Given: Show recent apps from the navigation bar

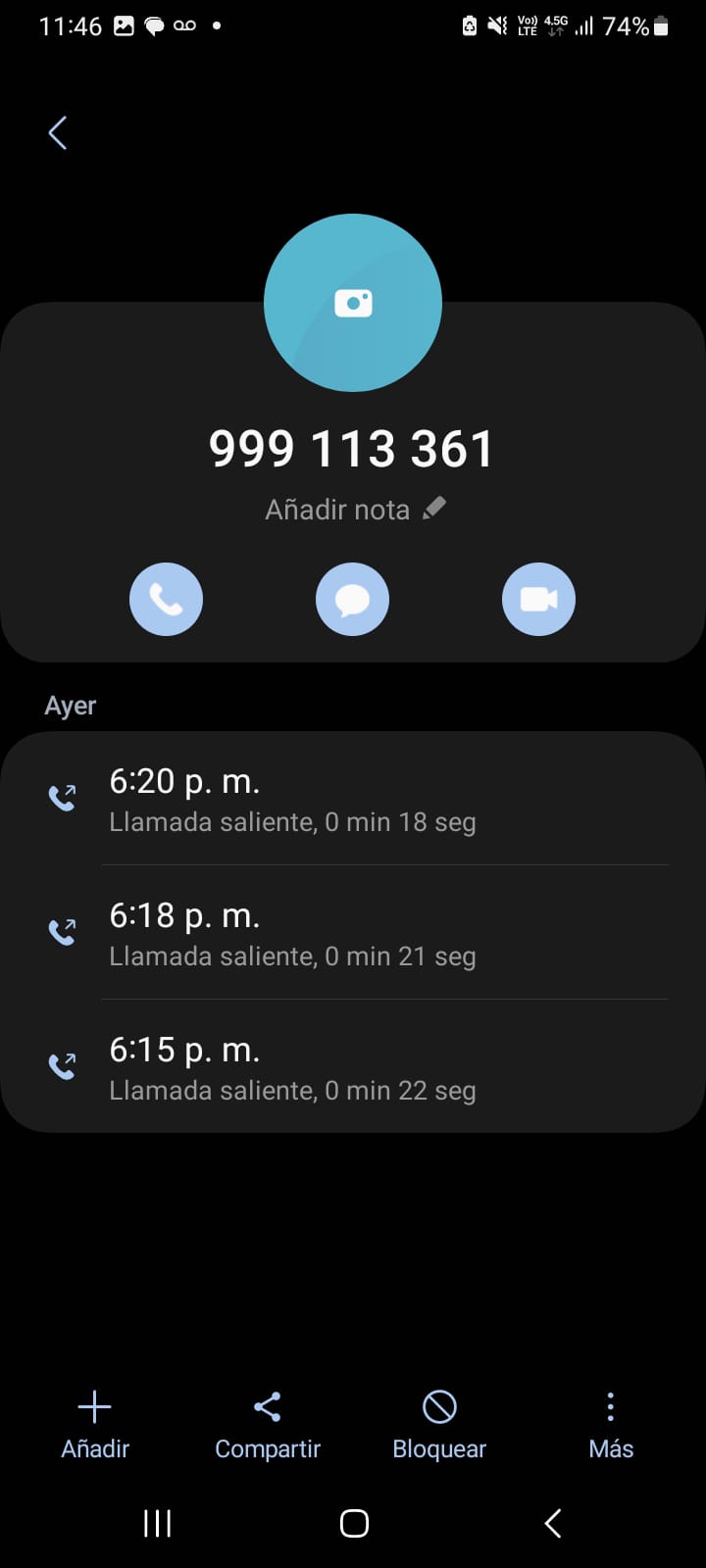Looking at the screenshot, I should pyautogui.click(x=157, y=1523).
